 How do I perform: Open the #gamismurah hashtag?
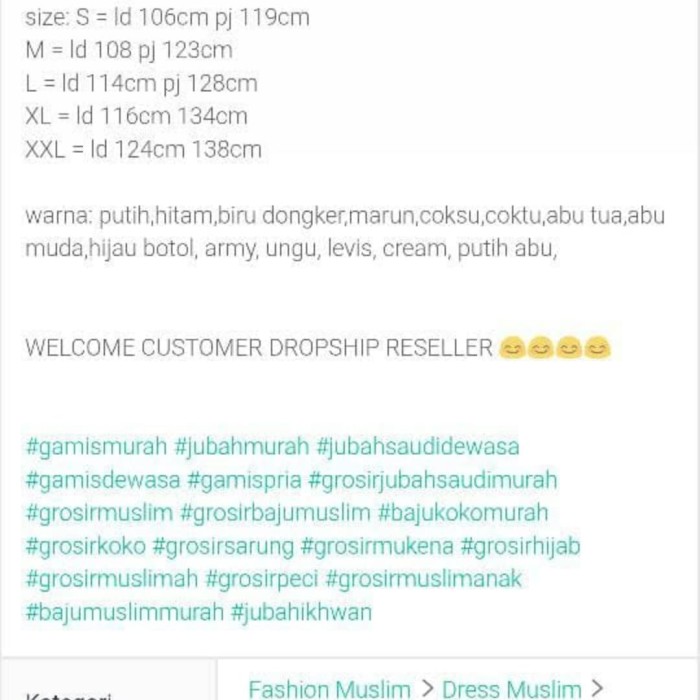95,447
